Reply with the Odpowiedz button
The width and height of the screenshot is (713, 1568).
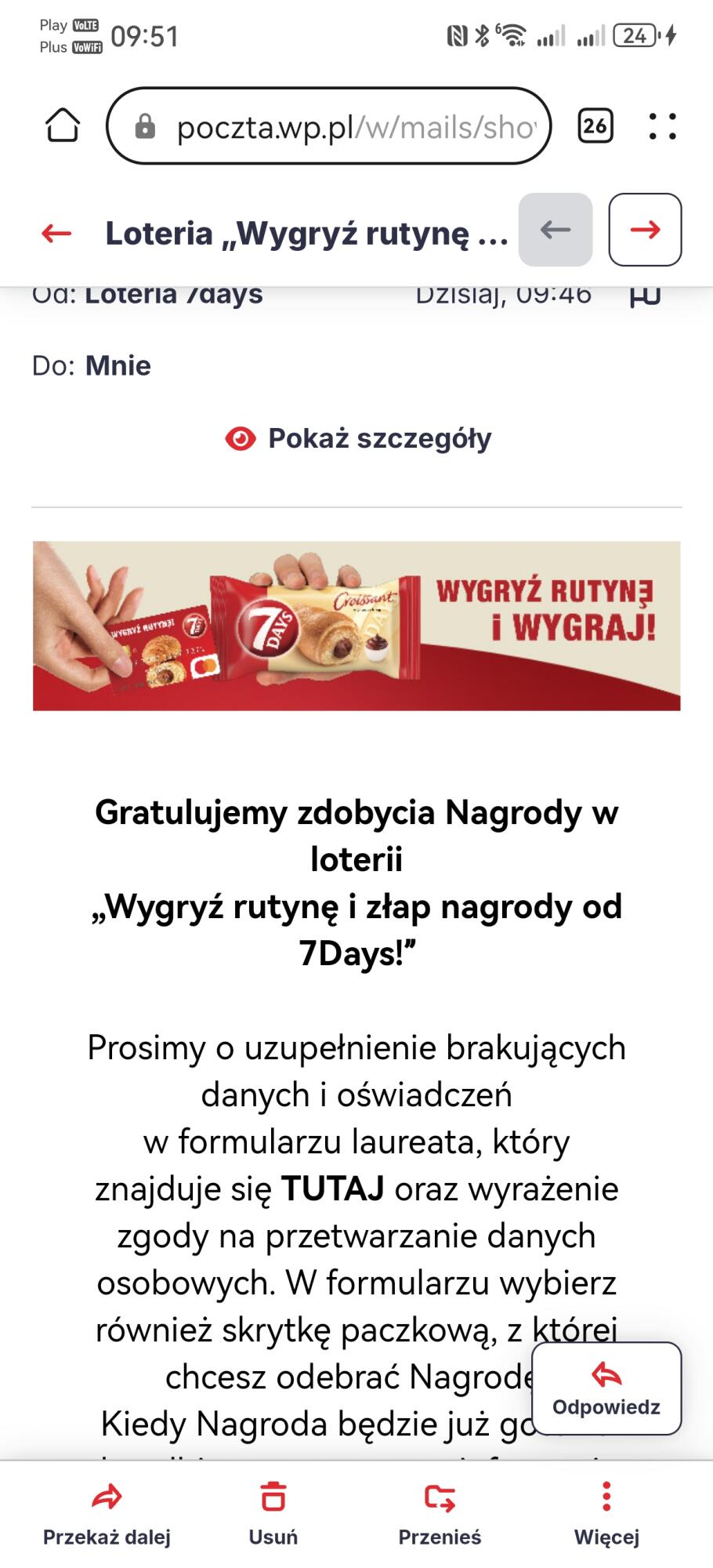click(x=606, y=1388)
